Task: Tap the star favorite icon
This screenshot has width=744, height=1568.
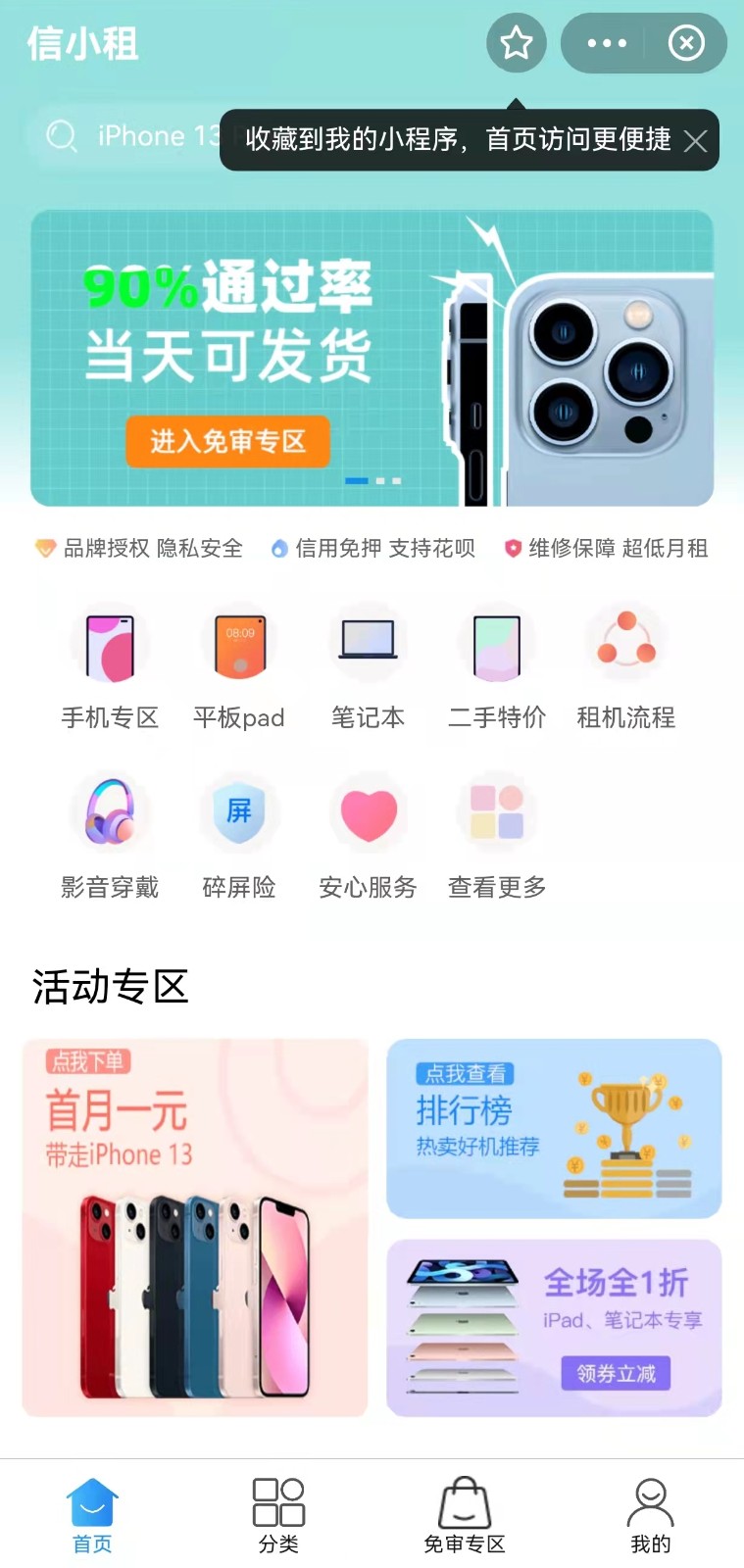Action: [x=516, y=43]
